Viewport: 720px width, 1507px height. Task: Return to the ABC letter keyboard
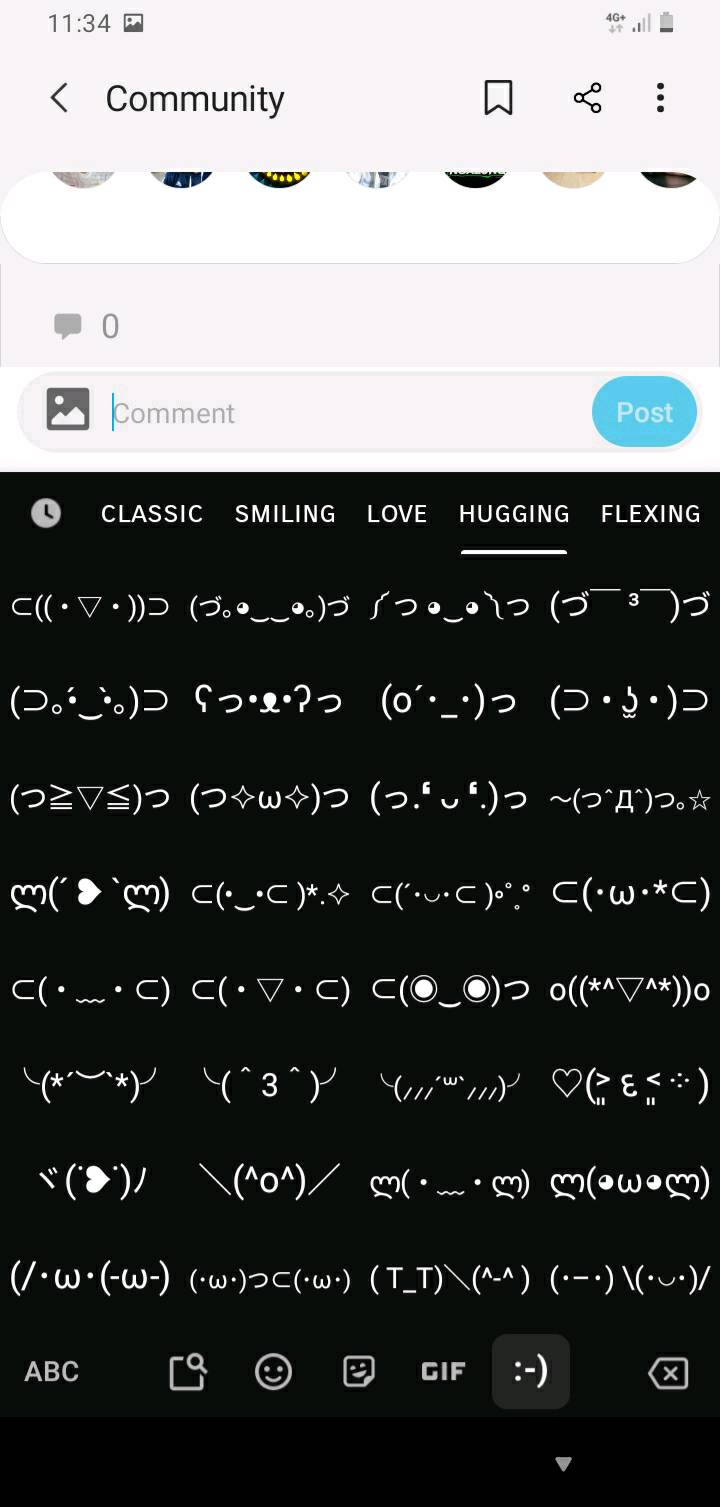coord(51,1372)
